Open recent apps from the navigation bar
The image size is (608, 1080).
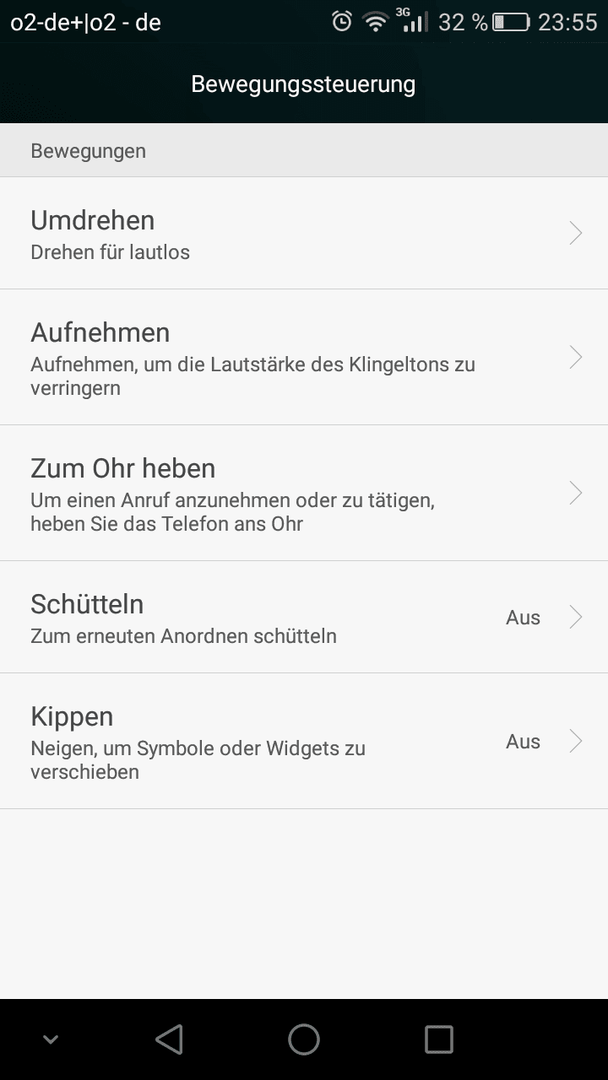(439, 1039)
